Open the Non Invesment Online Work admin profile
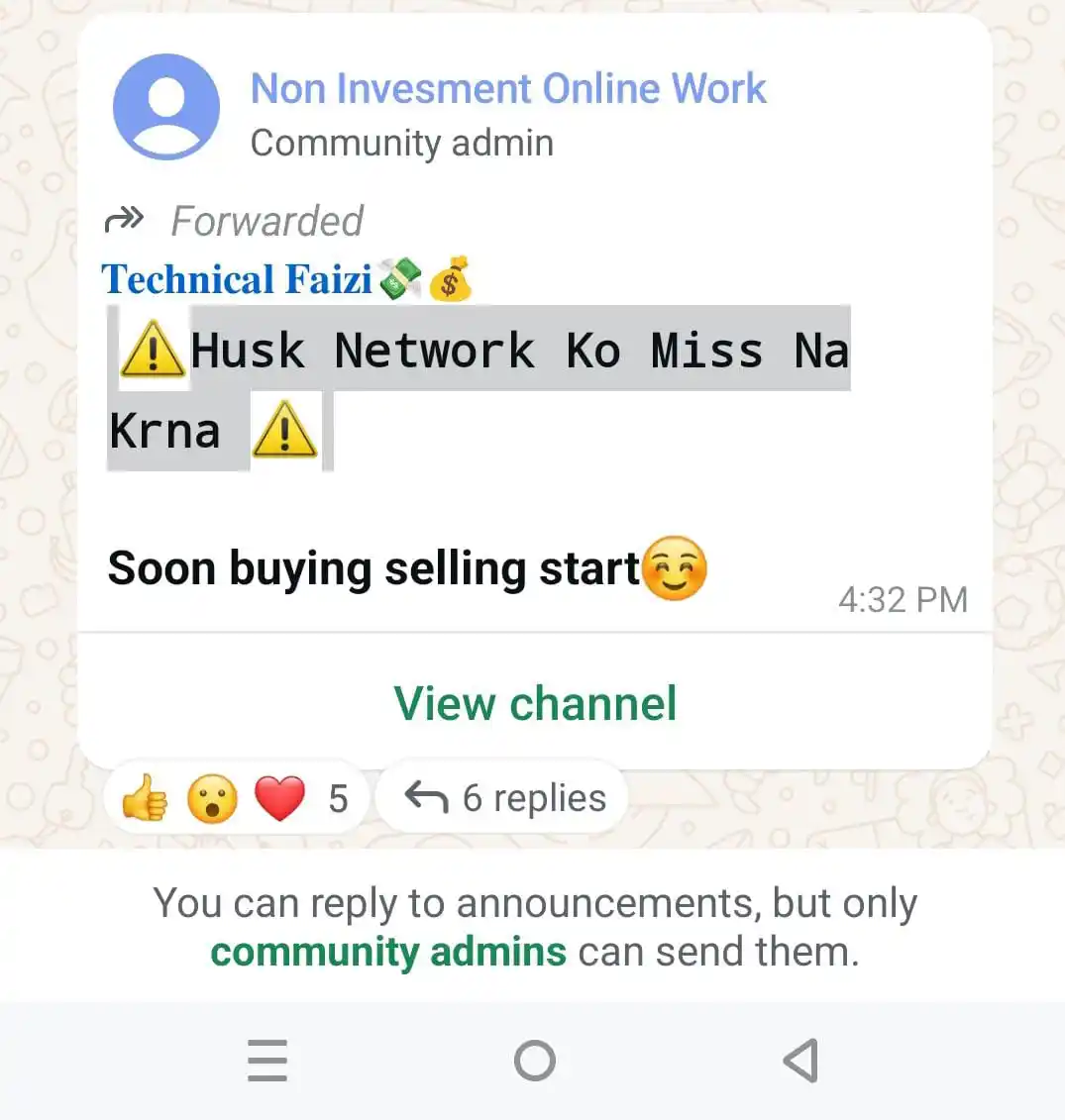Image resolution: width=1065 pixels, height=1120 pixels. point(508,88)
